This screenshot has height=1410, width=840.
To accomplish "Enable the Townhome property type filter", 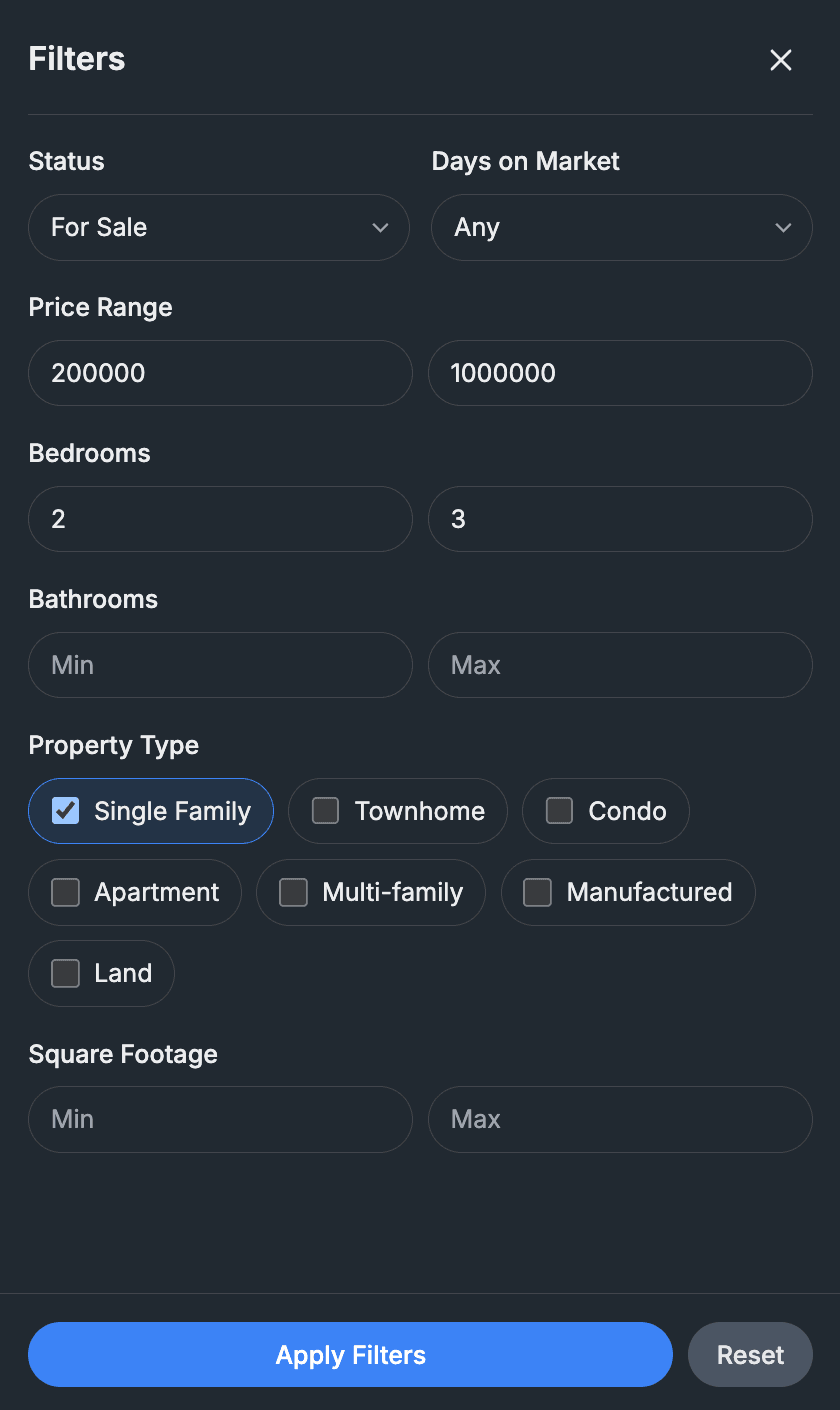I will tap(397, 811).
